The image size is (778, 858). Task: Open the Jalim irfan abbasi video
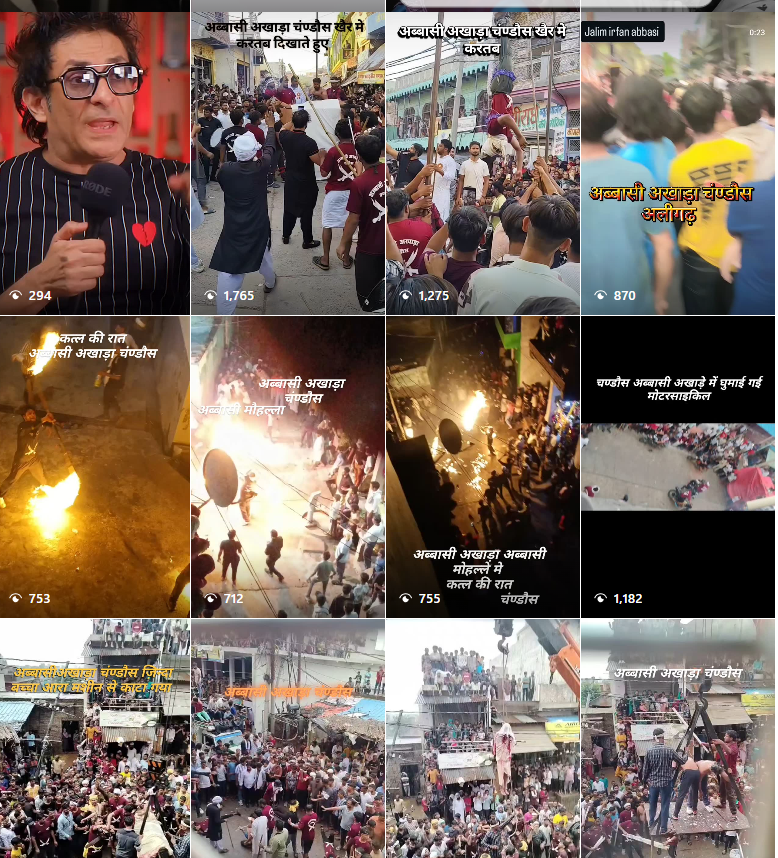pyautogui.click(x=677, y=165)
